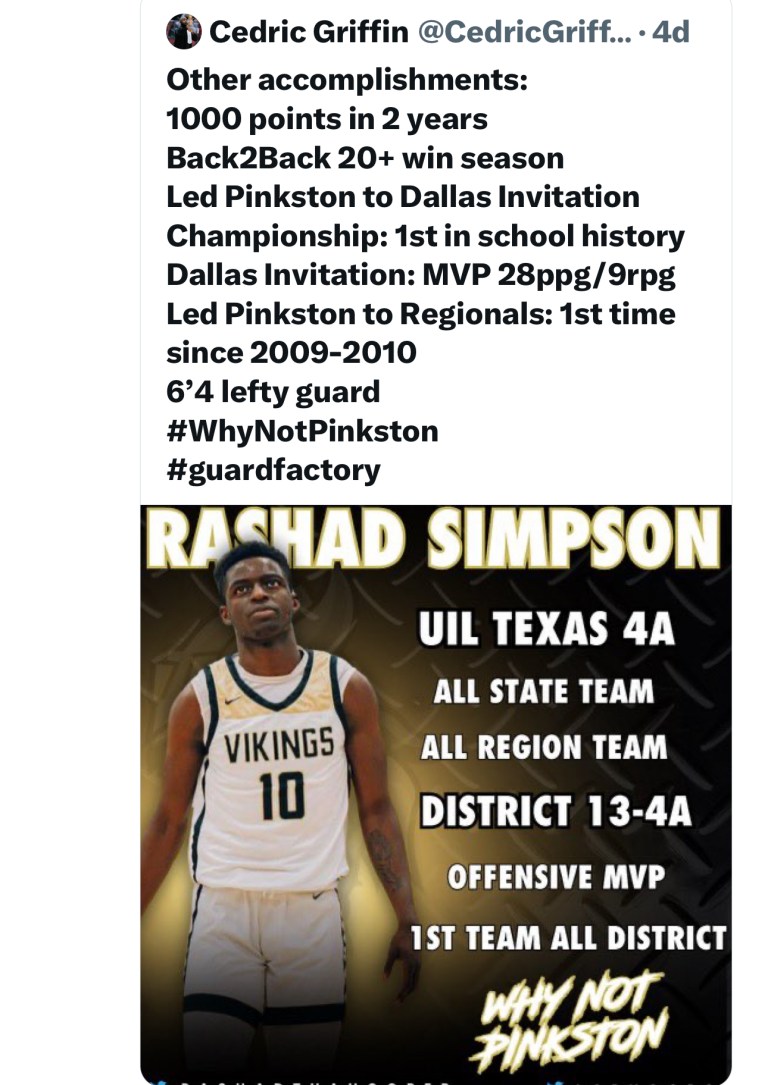Open the Cedric Griffin account name
The height and width of the screenshot is (1085, 768).
click(x=308, y=33)
